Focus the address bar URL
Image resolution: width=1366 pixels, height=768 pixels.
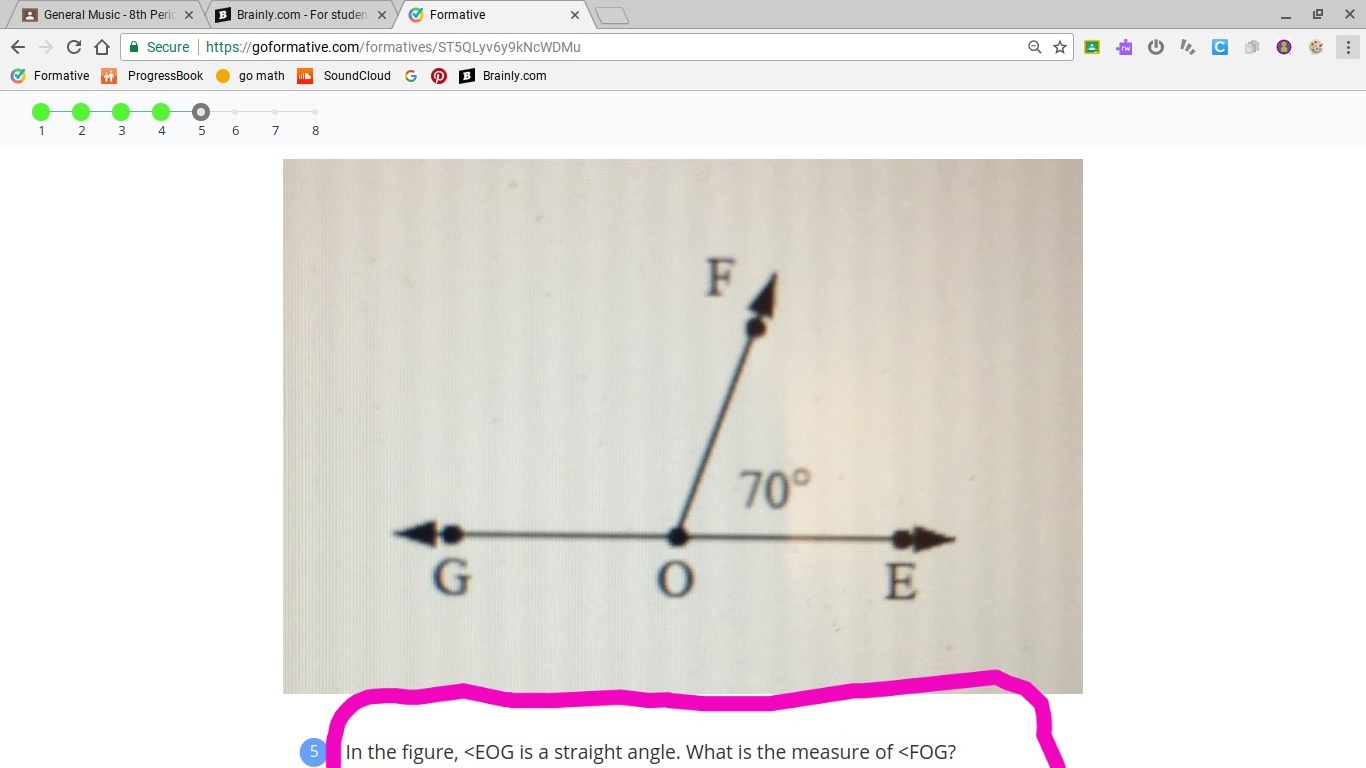coord(393,47)
